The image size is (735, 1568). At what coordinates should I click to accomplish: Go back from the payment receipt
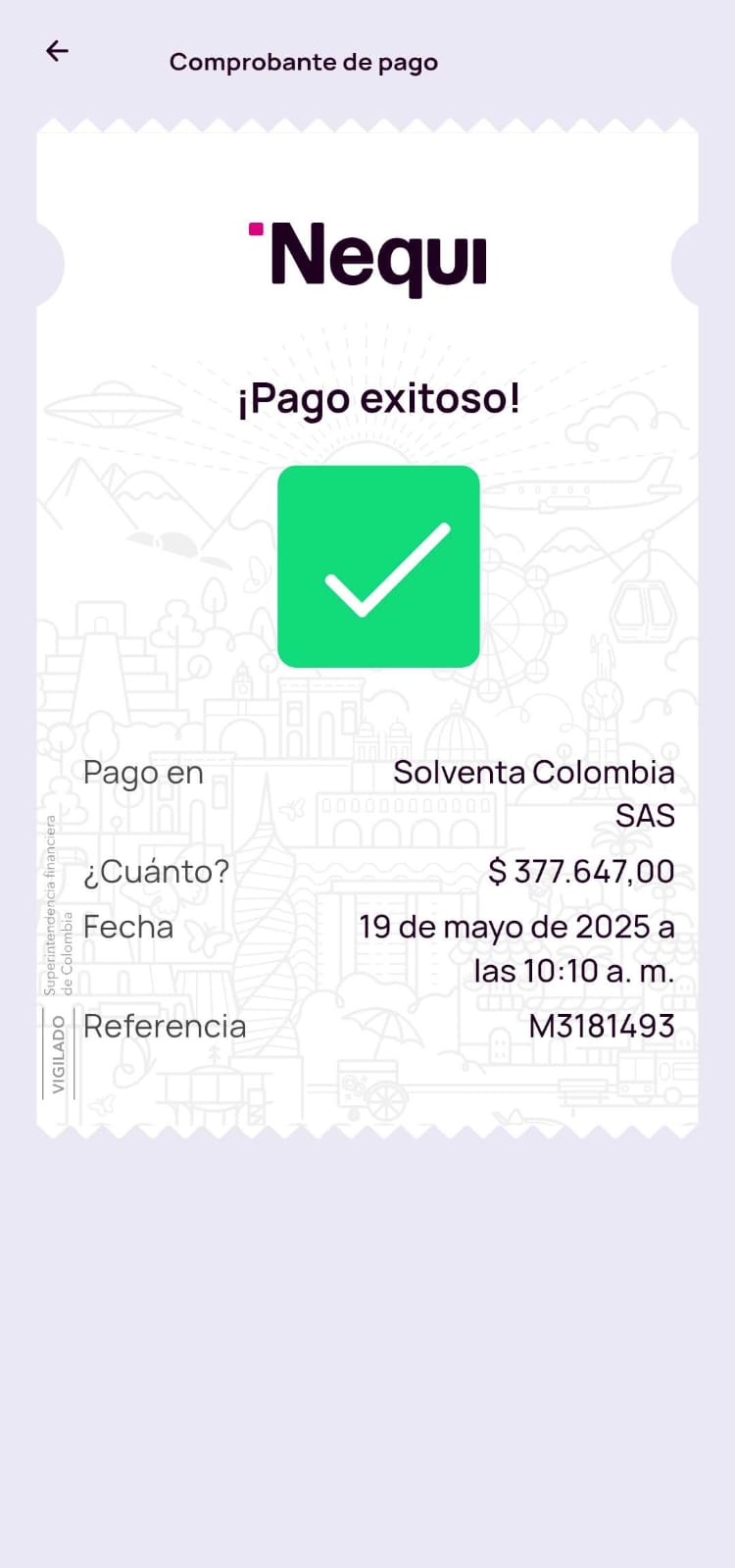click(58, 51)
